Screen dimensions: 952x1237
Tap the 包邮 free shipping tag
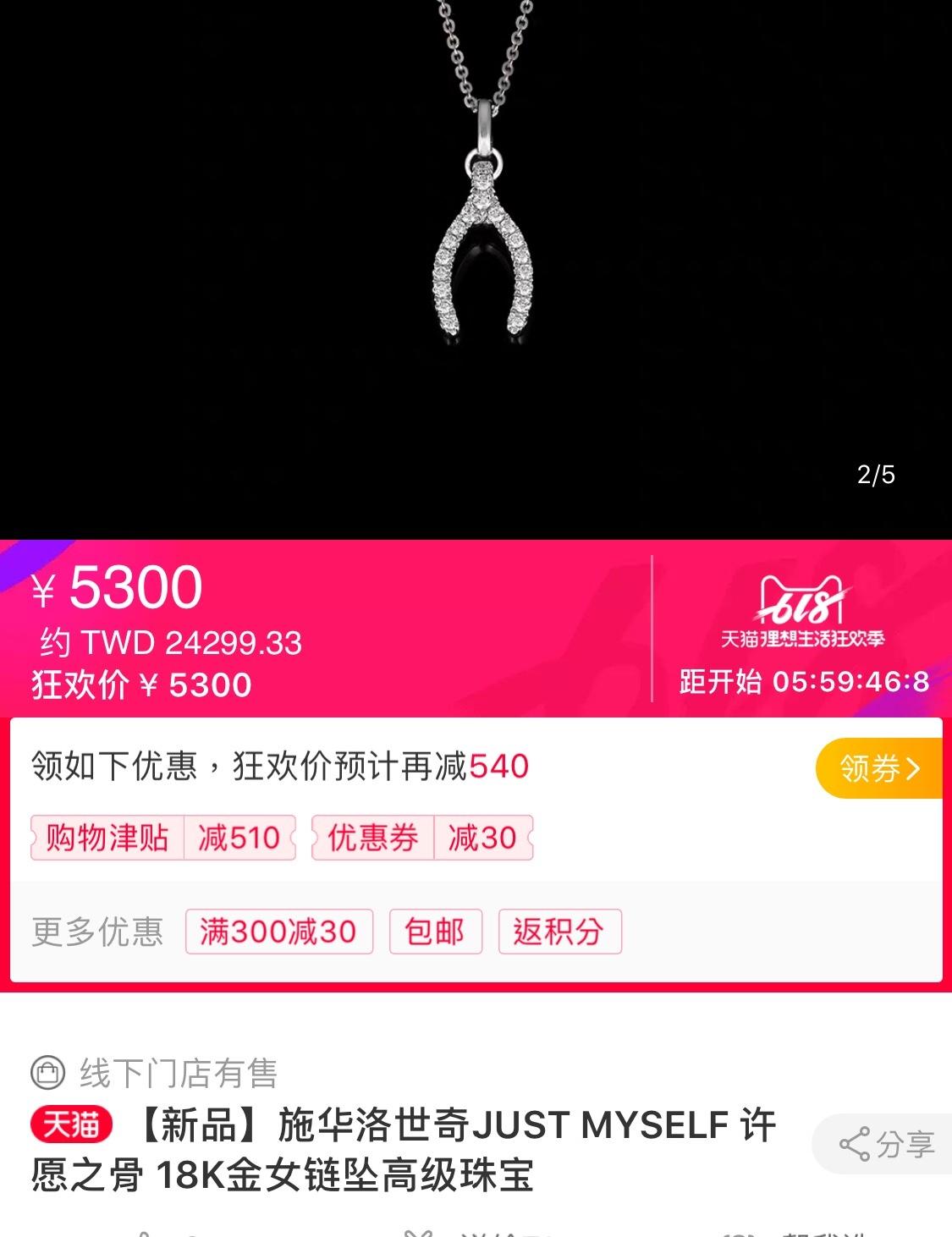435,932
